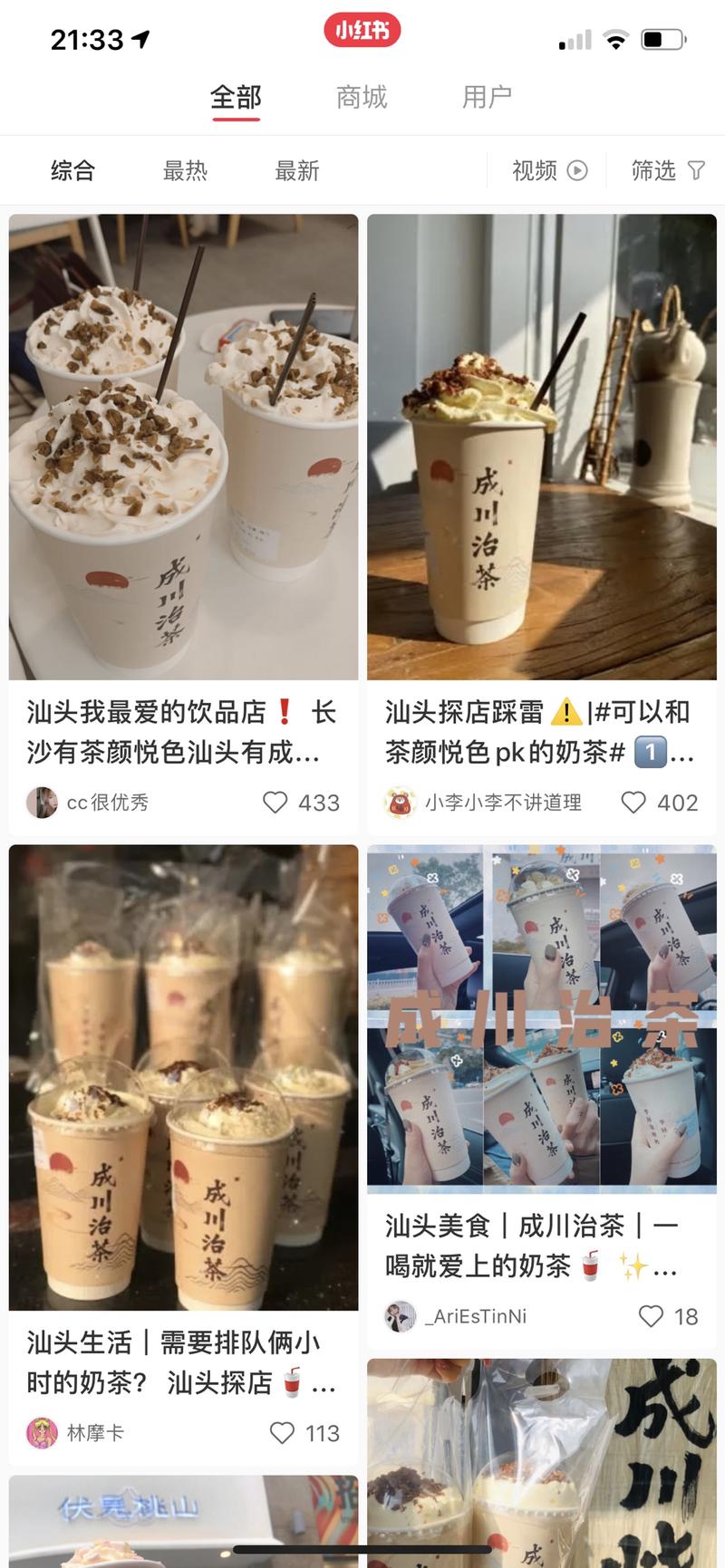Toggle like on the 汕头探店踩雷 post
Viewport: 725px width, 1568px height.
(x=634, y=803)
